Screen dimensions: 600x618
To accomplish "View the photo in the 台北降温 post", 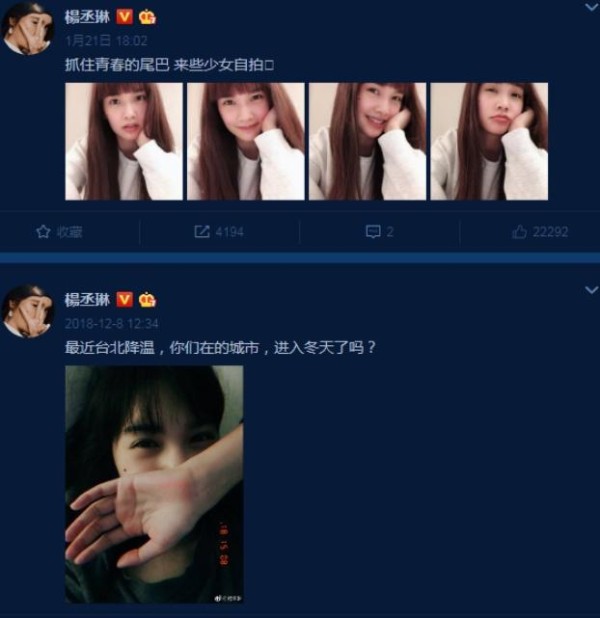I will click(x=154, y=484).
